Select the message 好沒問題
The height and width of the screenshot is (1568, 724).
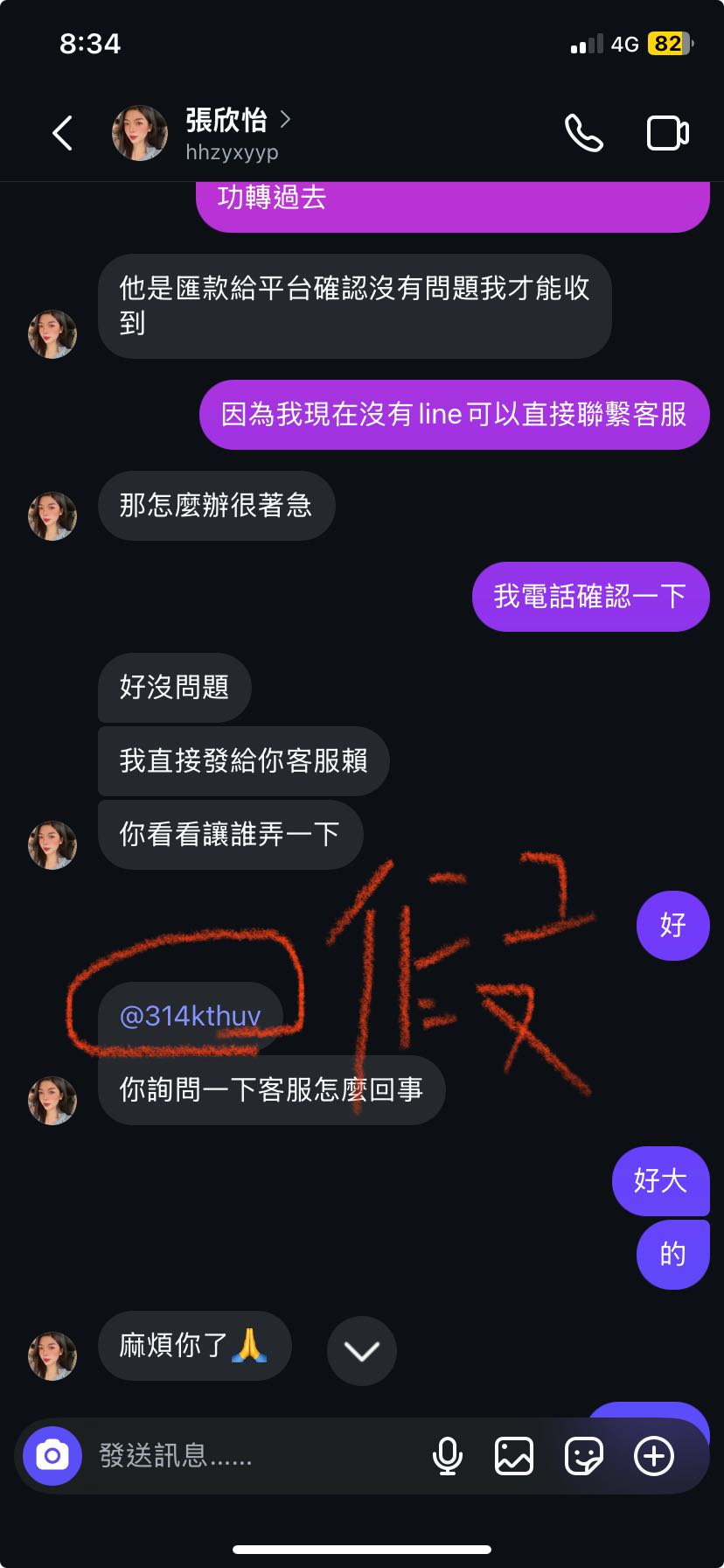(x=173, y=689)
